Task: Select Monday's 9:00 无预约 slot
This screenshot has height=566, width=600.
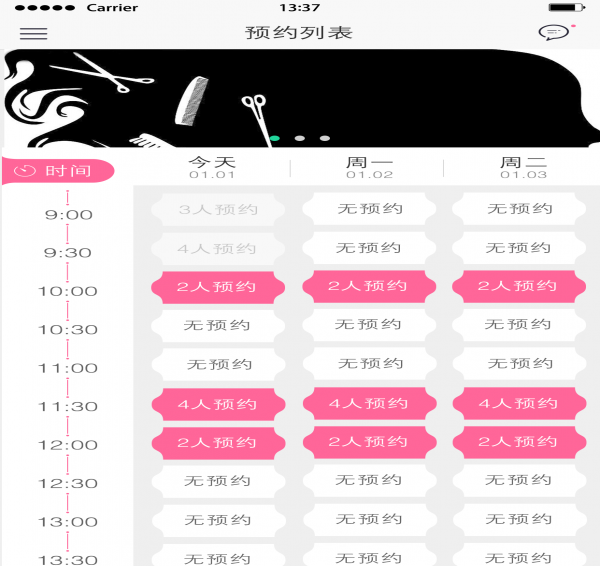Action: [369, 209]
